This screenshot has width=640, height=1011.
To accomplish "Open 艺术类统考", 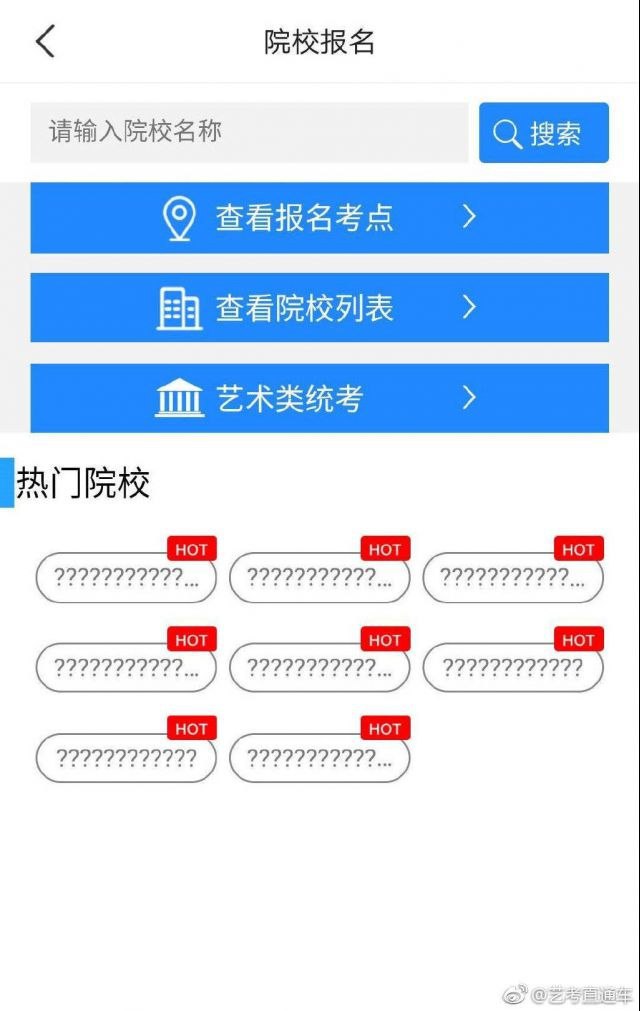I will click(319, 398).
